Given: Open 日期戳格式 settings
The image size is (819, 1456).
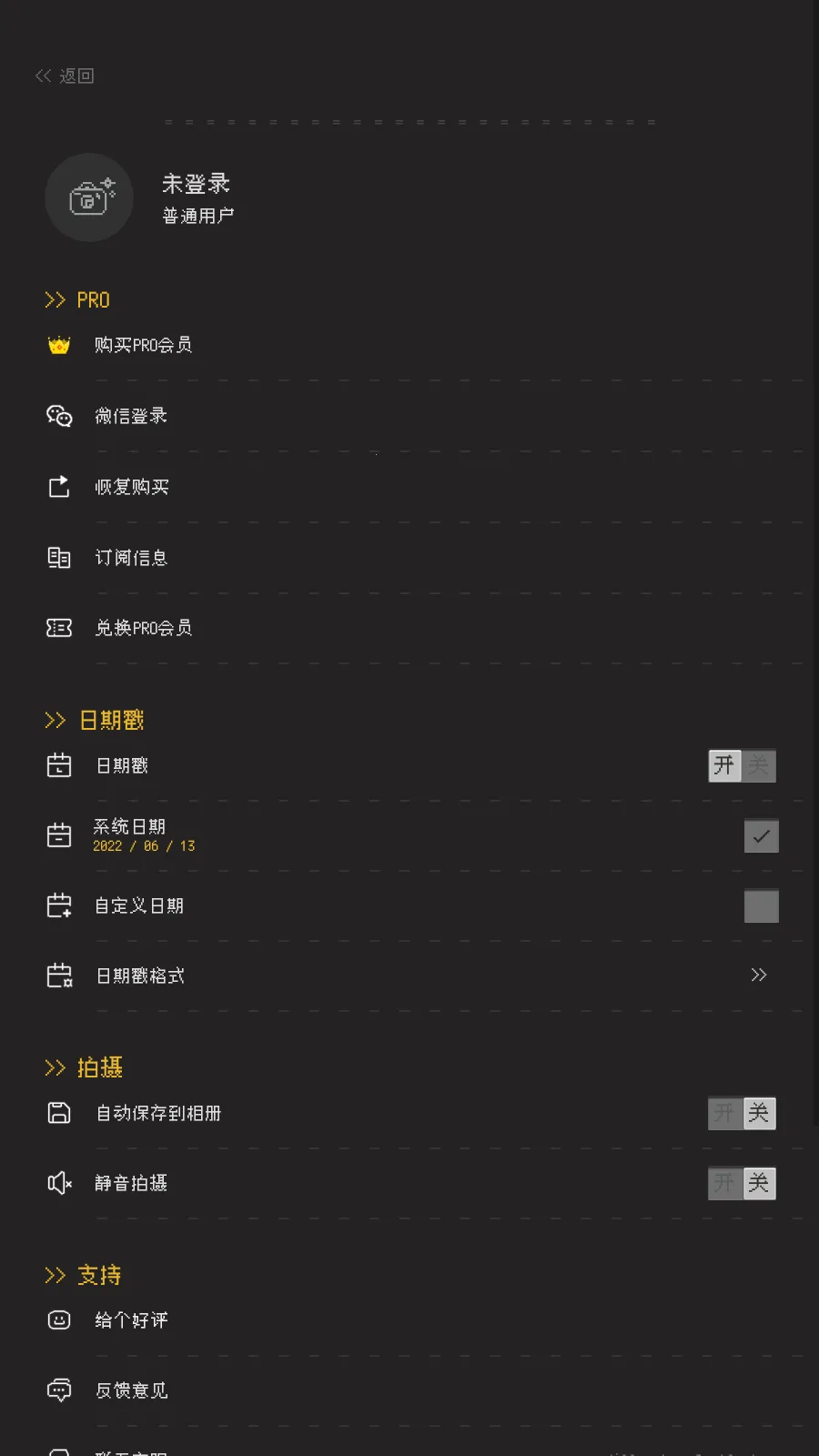Looking at the screenshot, I should click(758, 976).
